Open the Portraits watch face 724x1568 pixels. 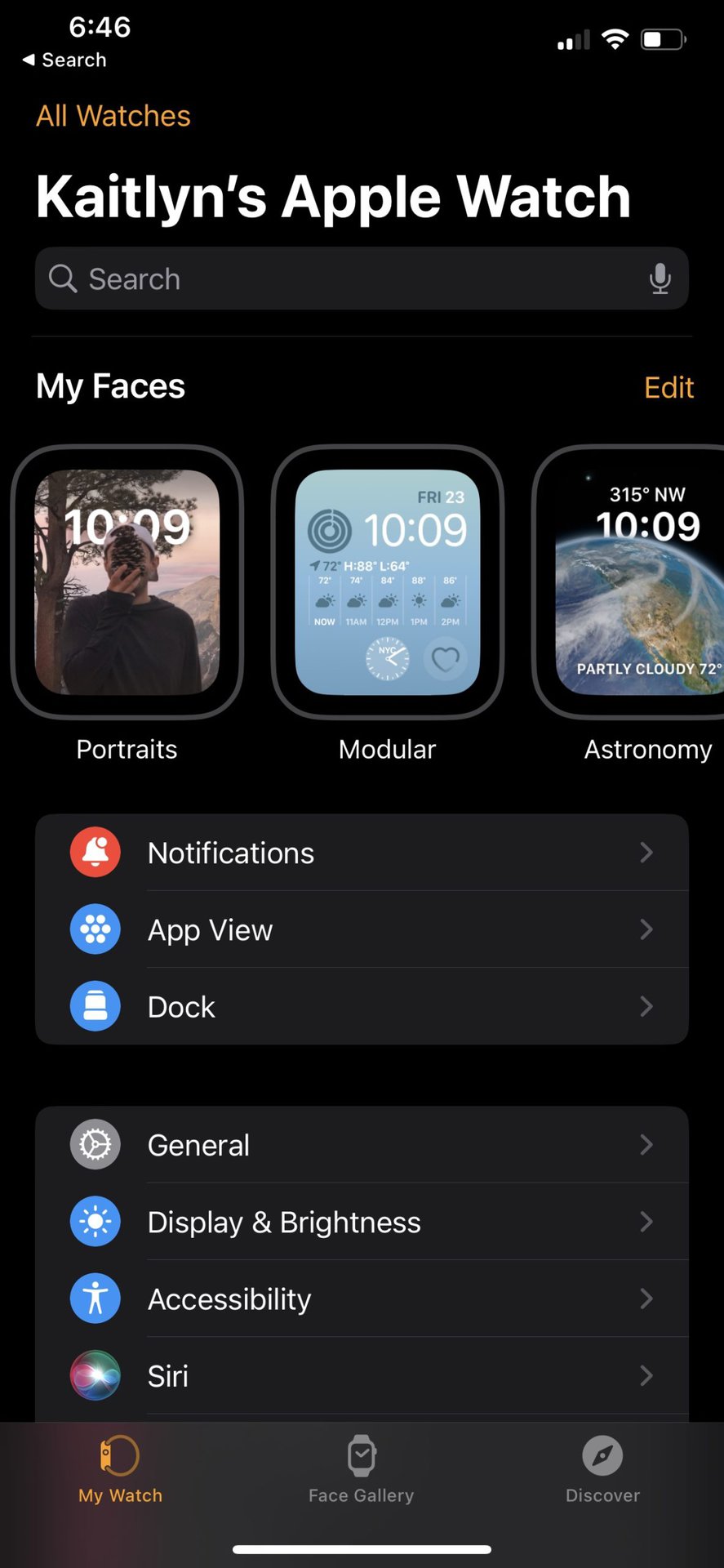(127, 581)
